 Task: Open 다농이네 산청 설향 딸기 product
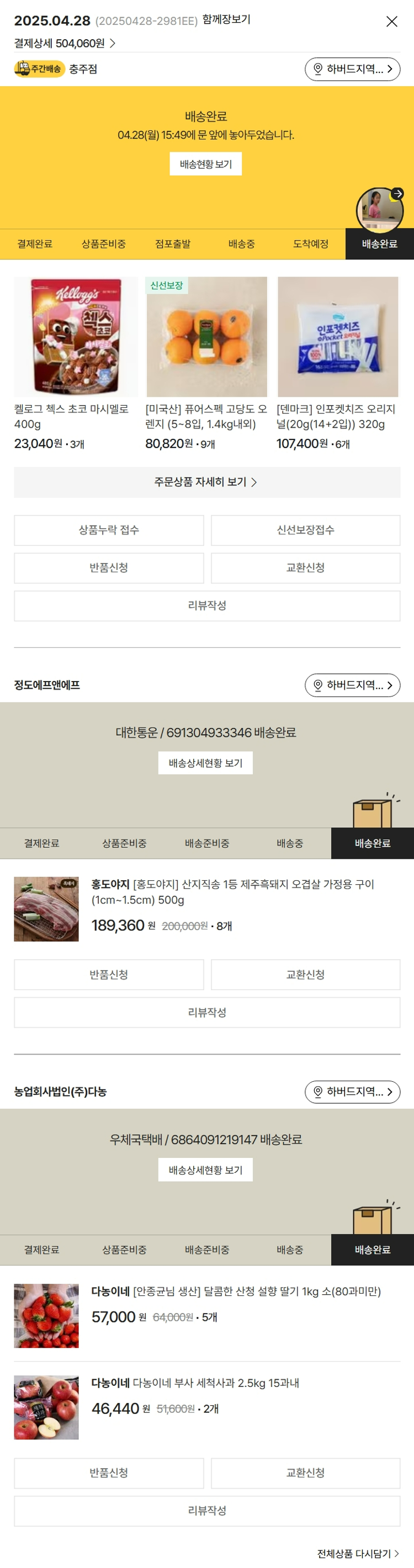pos(236,1291)
